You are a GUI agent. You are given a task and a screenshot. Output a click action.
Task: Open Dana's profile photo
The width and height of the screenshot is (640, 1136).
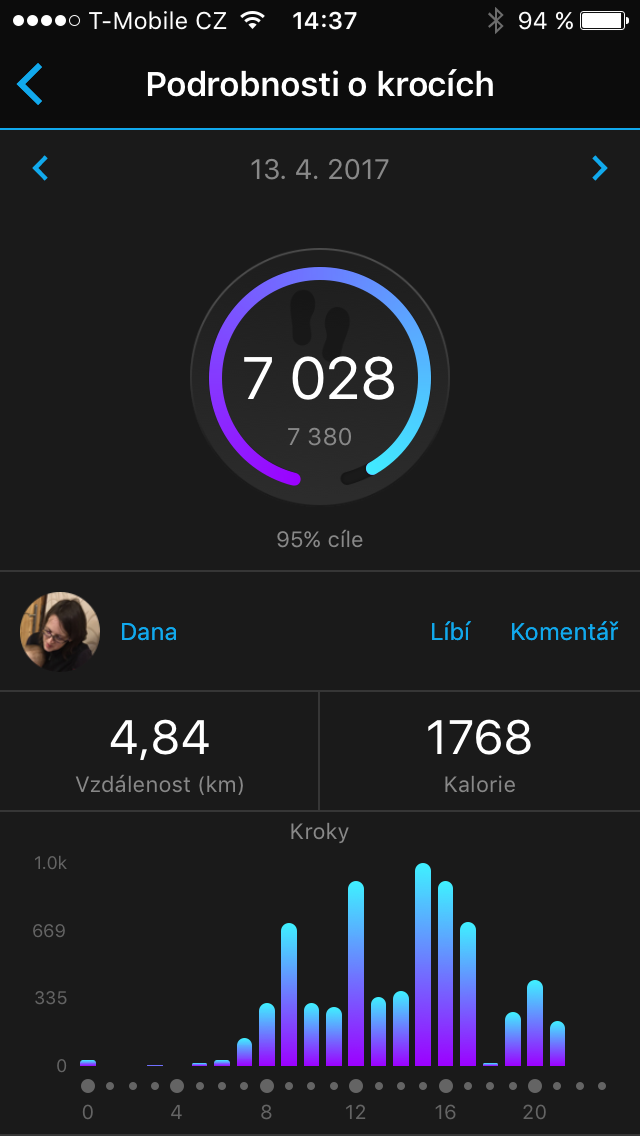click(59, 632)
